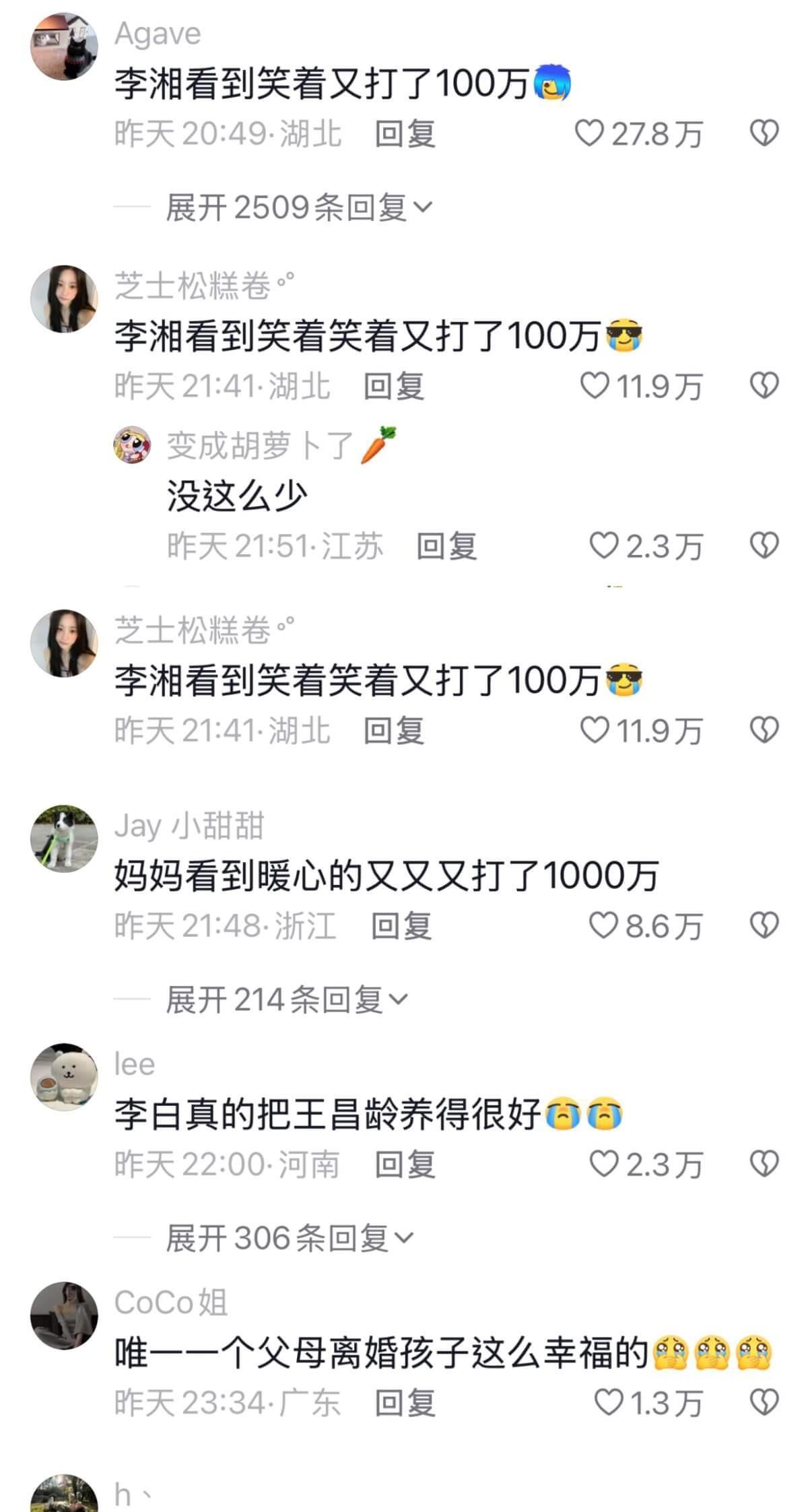The image size is (808, 1512).
Task: Dislike CoCo姐's comment
Action: 764,1403
